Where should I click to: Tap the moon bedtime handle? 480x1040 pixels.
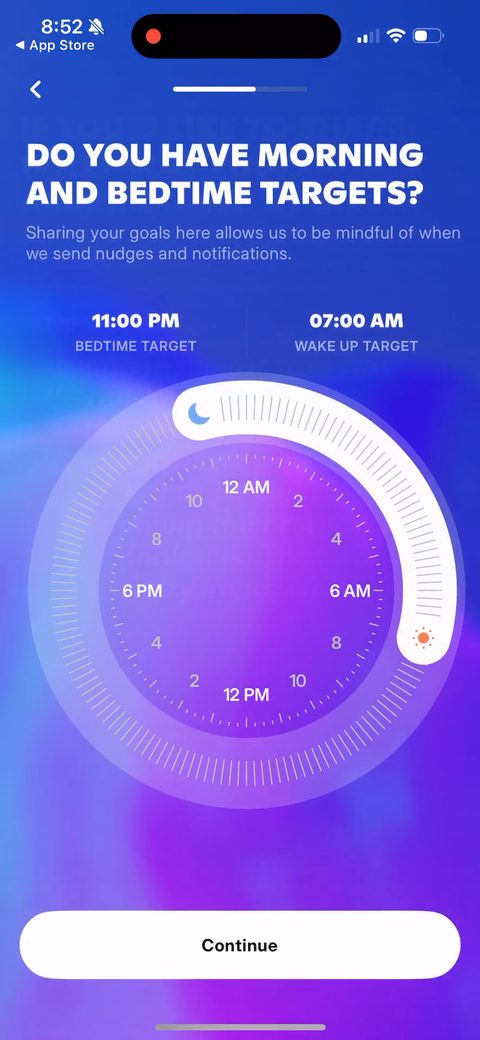click(199, 413)
